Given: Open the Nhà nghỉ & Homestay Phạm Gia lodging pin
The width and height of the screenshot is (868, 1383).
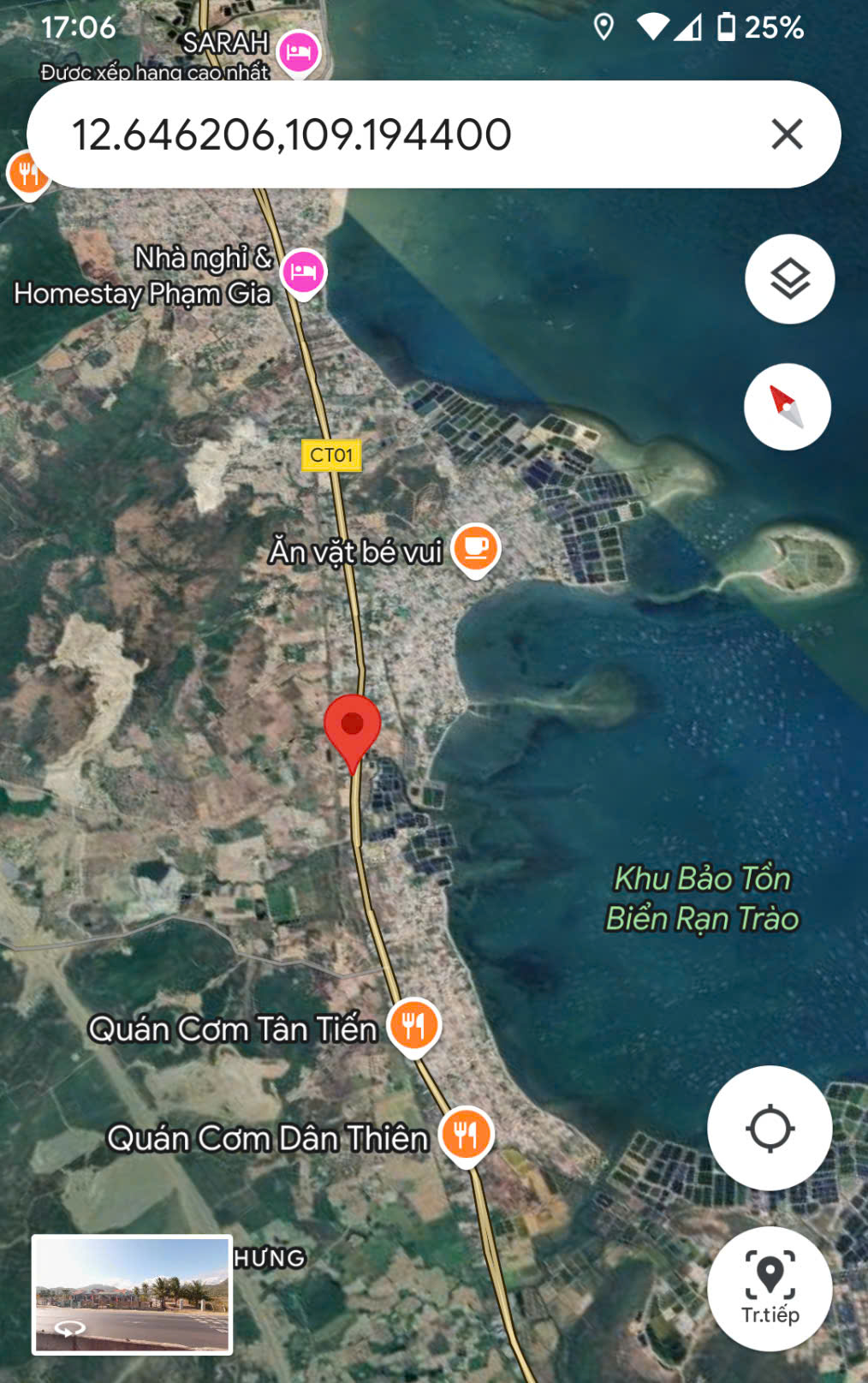Looking at the screenshot, I should coord(304,271).
